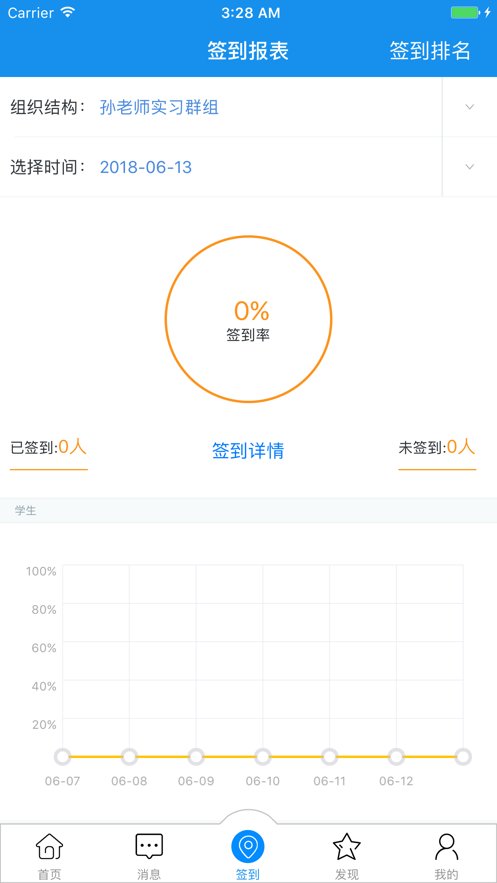Open the 我的 tab
Screen dimensions: 497x883
pyautogui.click(x=447, y=856)
